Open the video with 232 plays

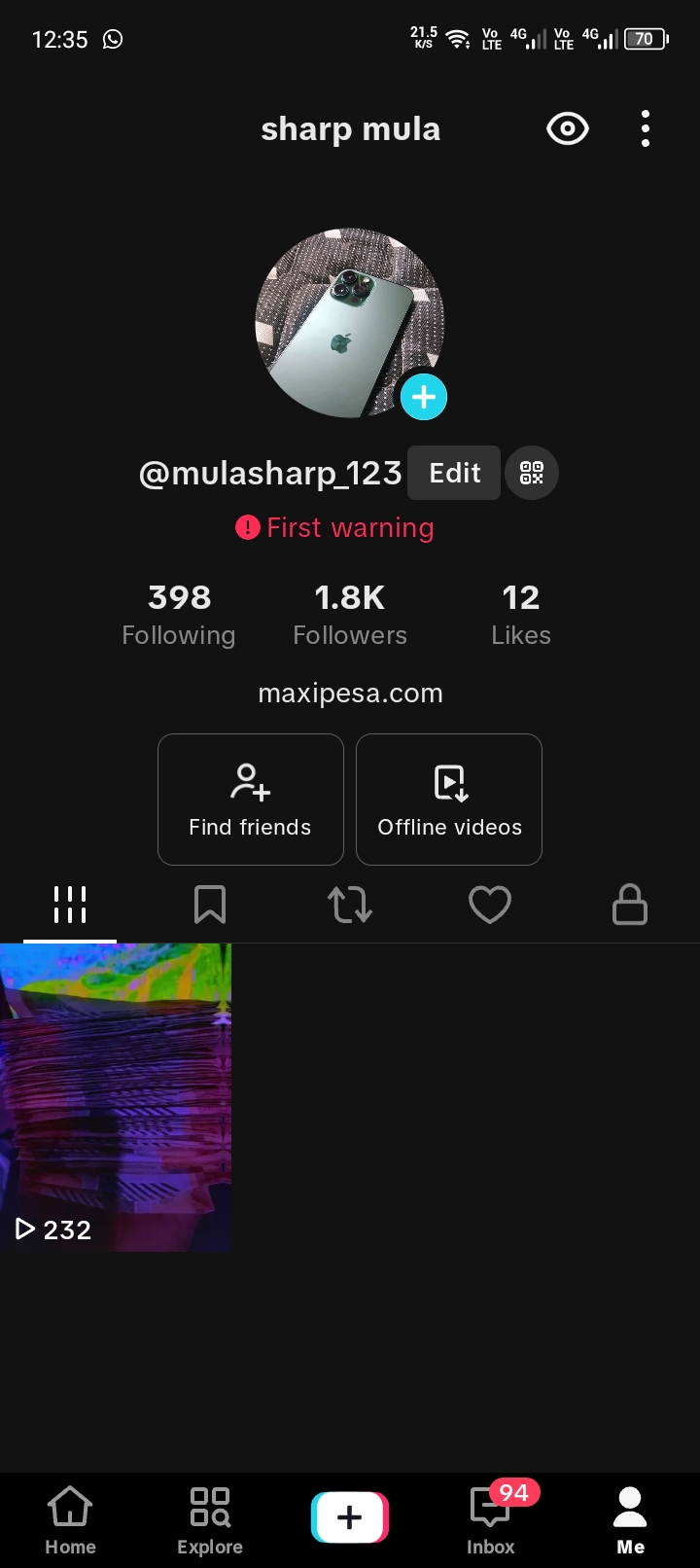116,1097
